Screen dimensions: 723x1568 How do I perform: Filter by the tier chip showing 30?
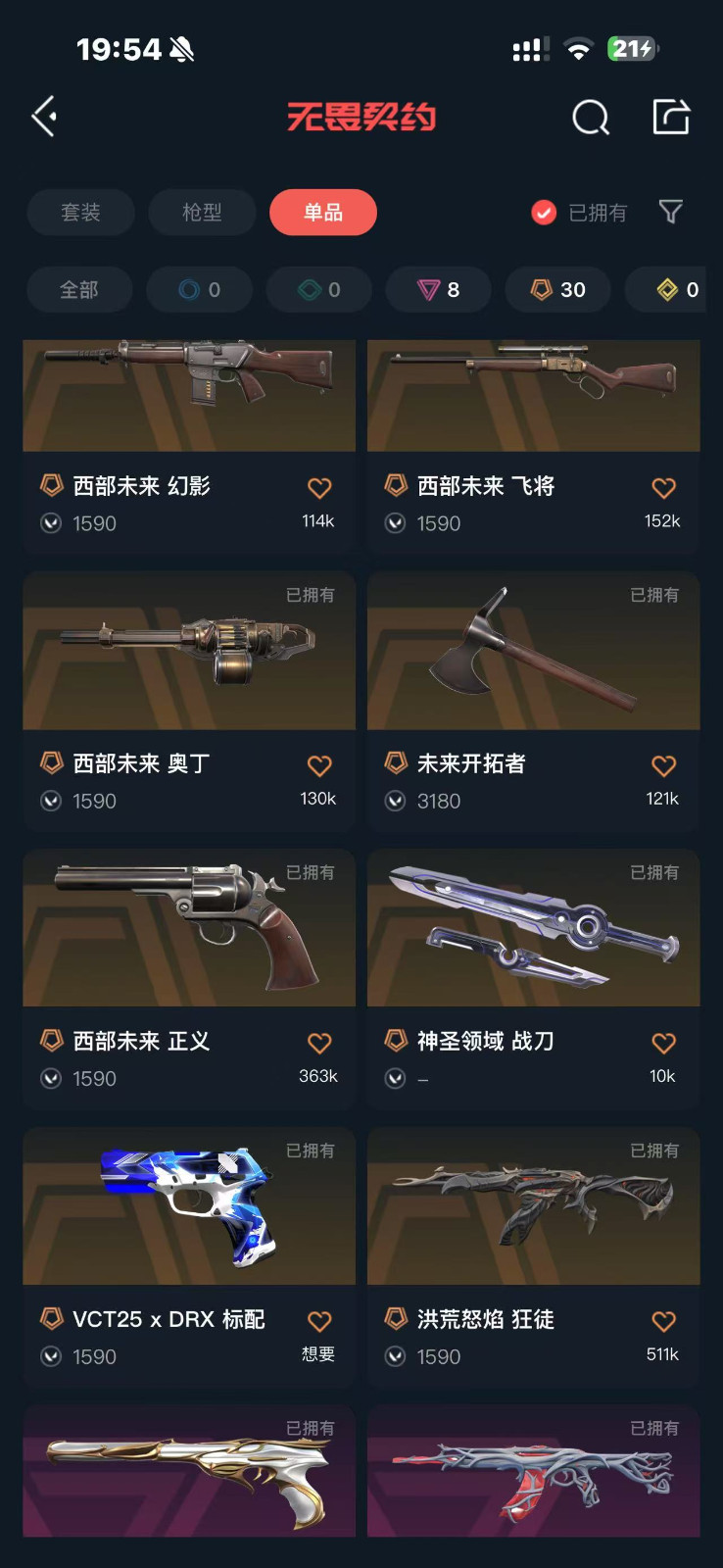click(x=557, y=289)
